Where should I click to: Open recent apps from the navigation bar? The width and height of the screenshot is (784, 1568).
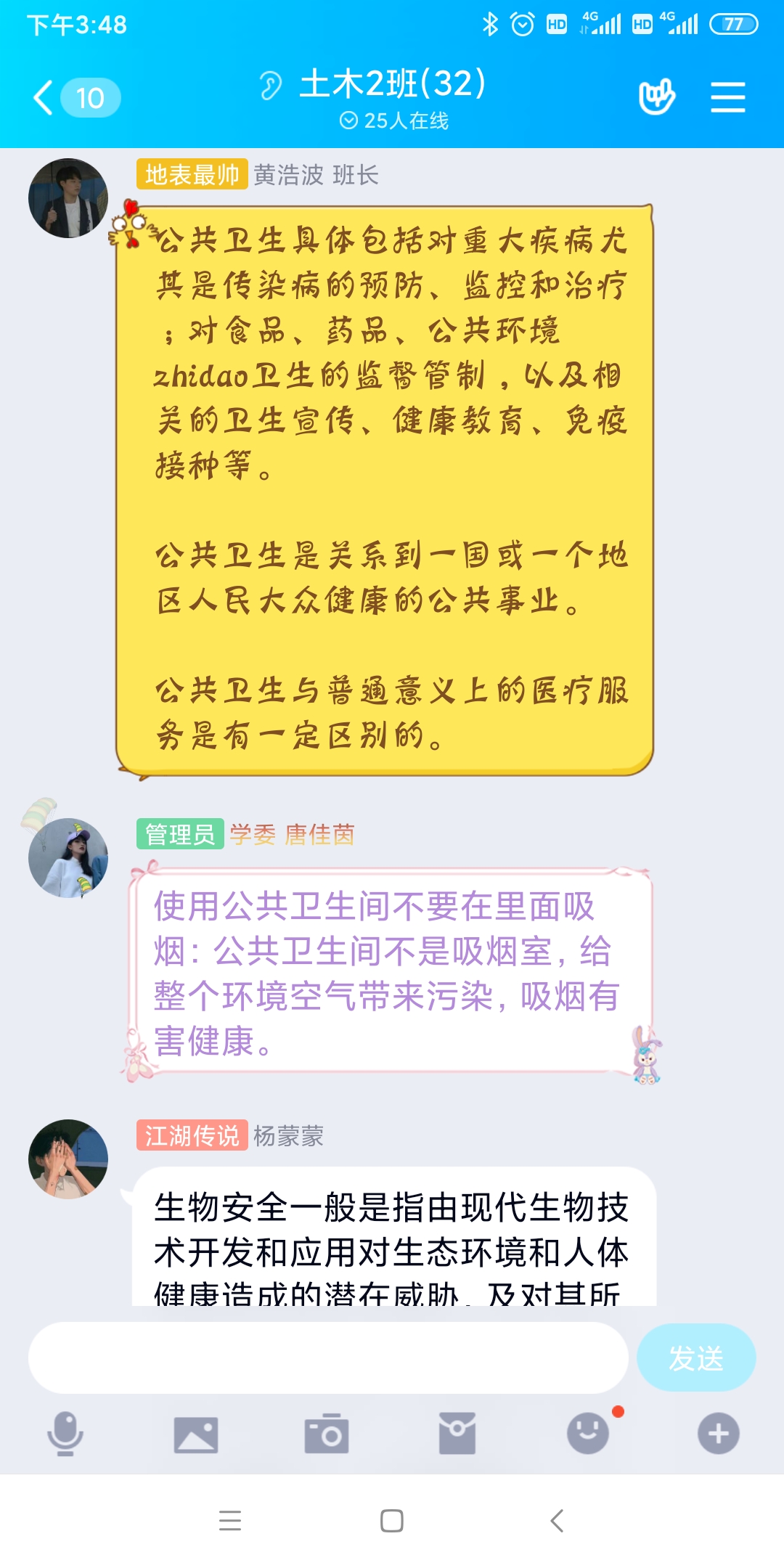click(x=230, y=1520)
